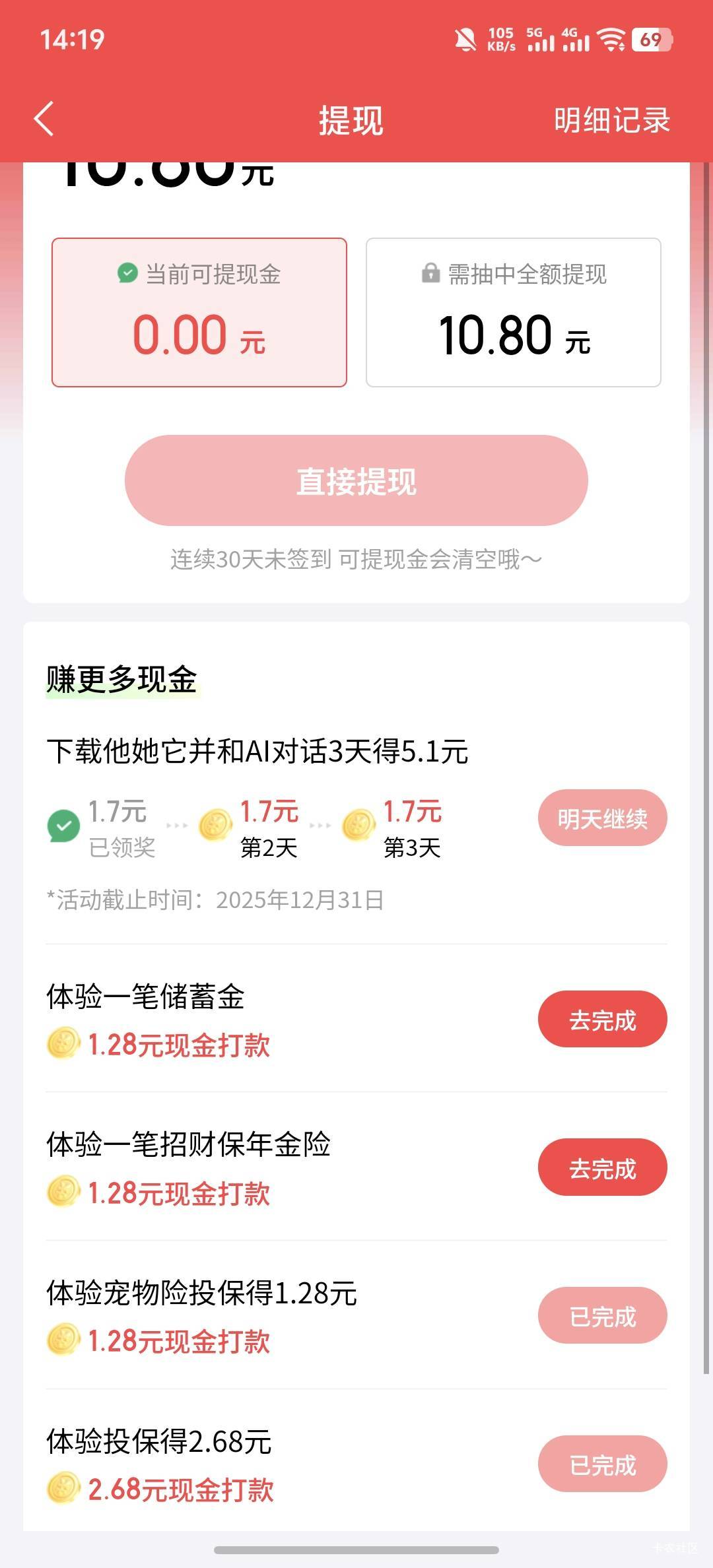Go back using the top-left arrow
The width and height of the screenshot is (713, 1568).
pos(44,119)
